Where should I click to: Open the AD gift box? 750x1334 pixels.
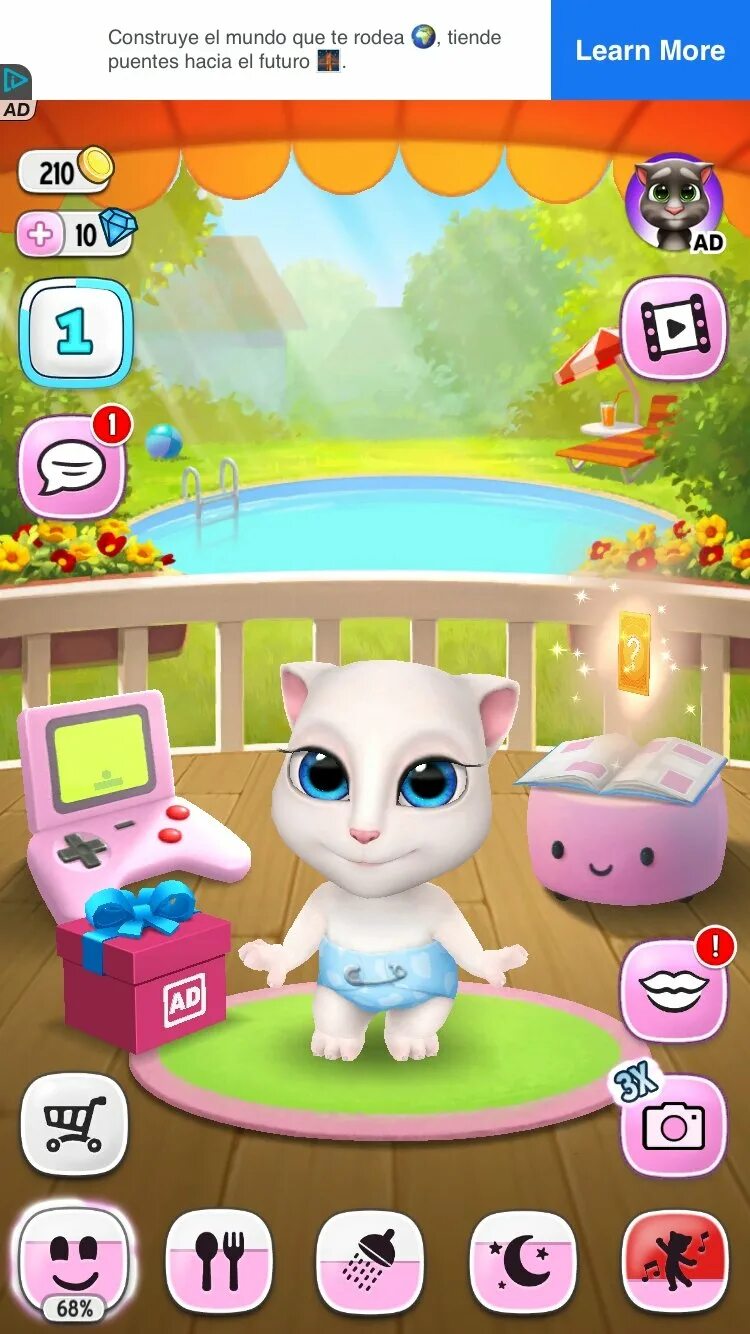coord(143,967)
